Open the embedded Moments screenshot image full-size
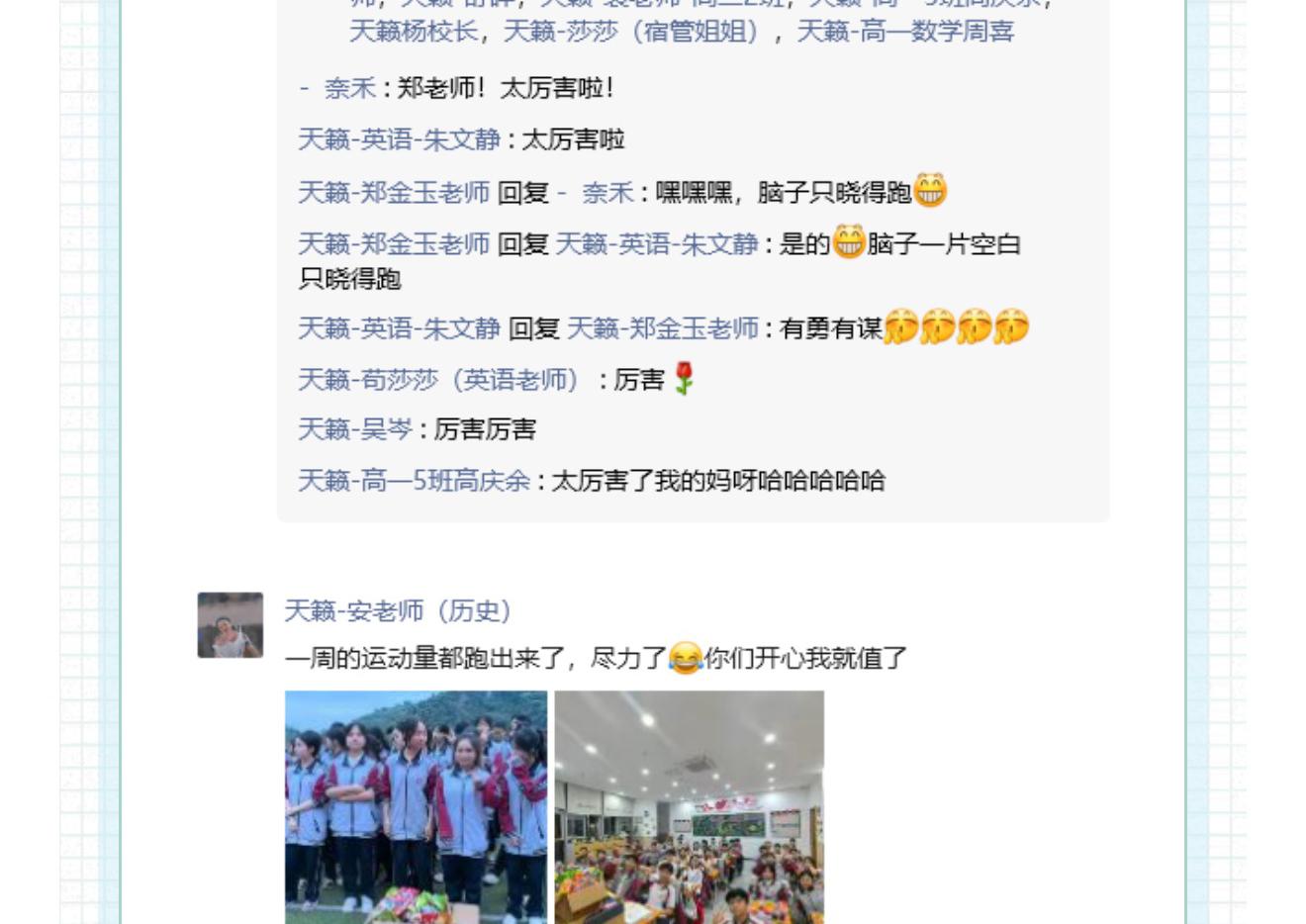This screenshot has height=924, width=1306. tap(653, 396)
